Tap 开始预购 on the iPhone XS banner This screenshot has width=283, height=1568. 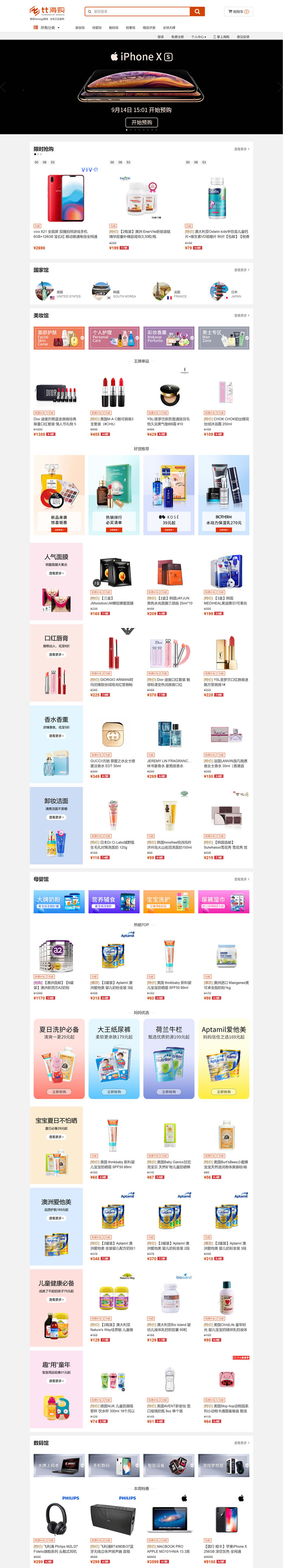pos(141,122)
